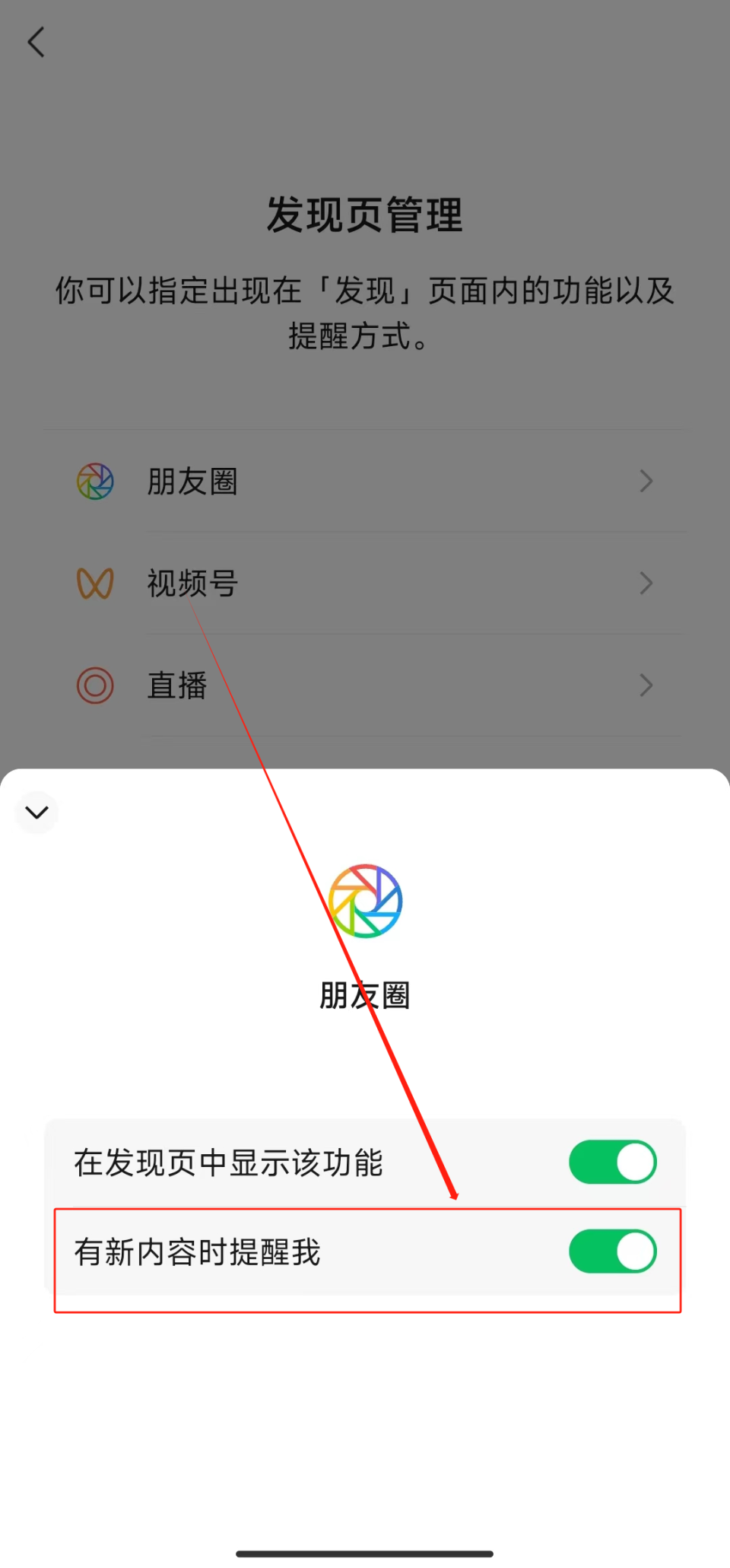Open the 直播 settings row

(364, 685)
